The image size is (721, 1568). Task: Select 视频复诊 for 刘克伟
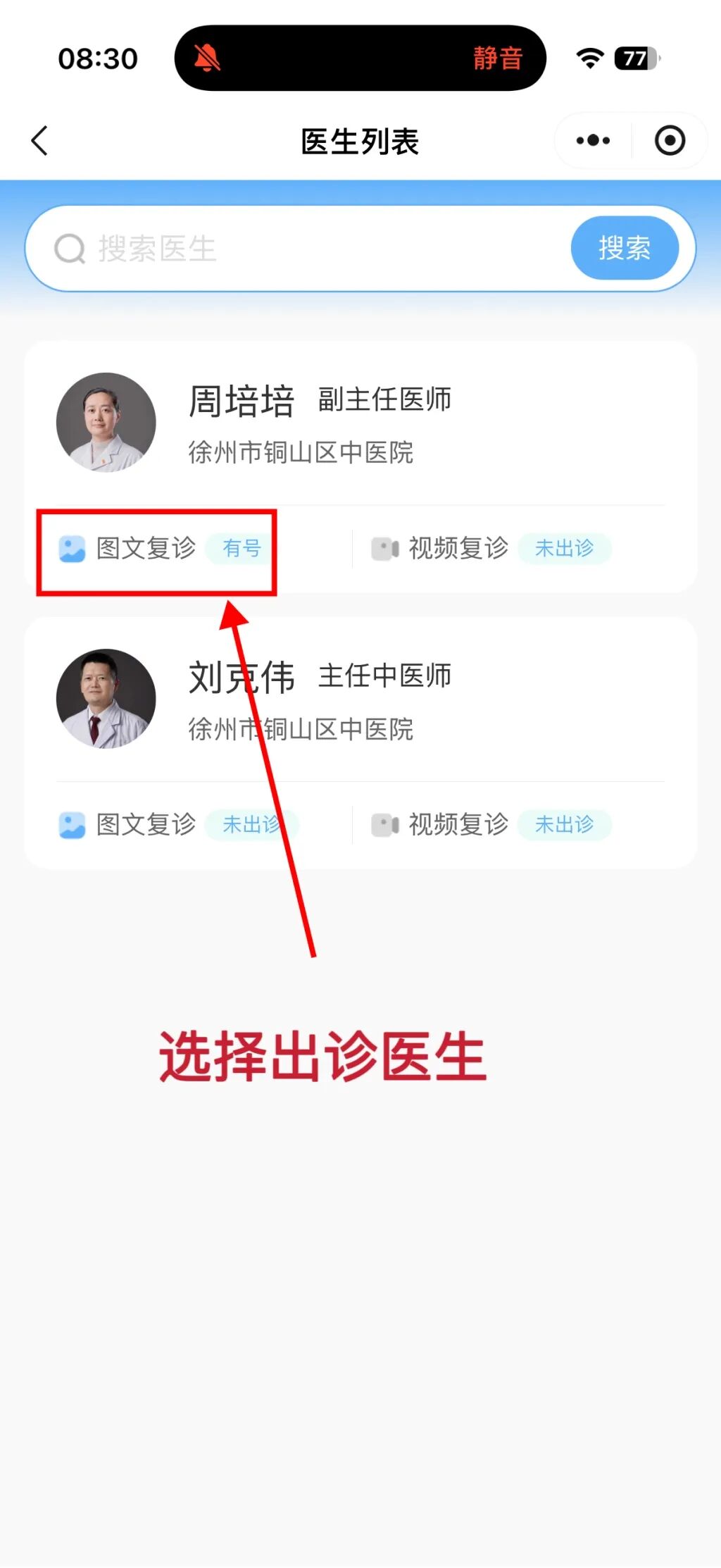click(491, 825)
